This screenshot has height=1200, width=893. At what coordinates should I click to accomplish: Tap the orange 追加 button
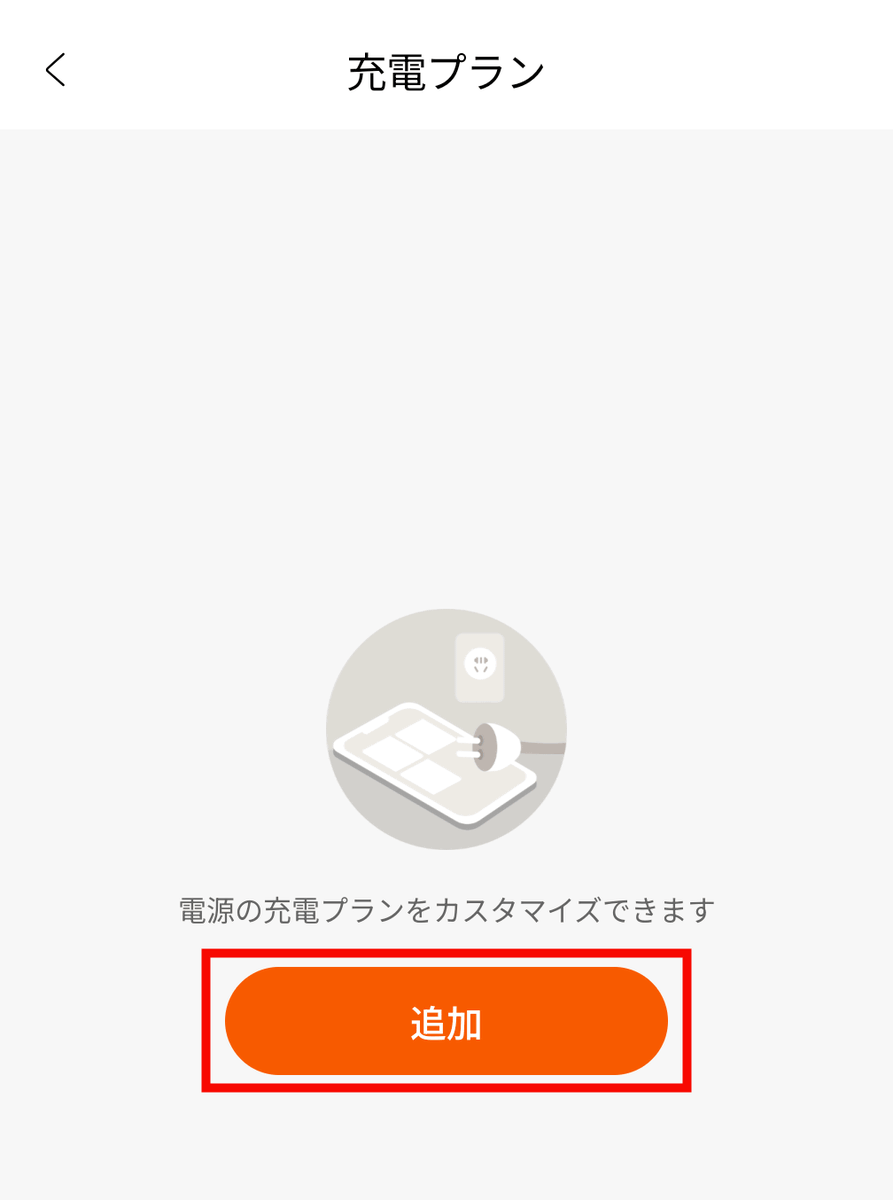pos(446,1022)
